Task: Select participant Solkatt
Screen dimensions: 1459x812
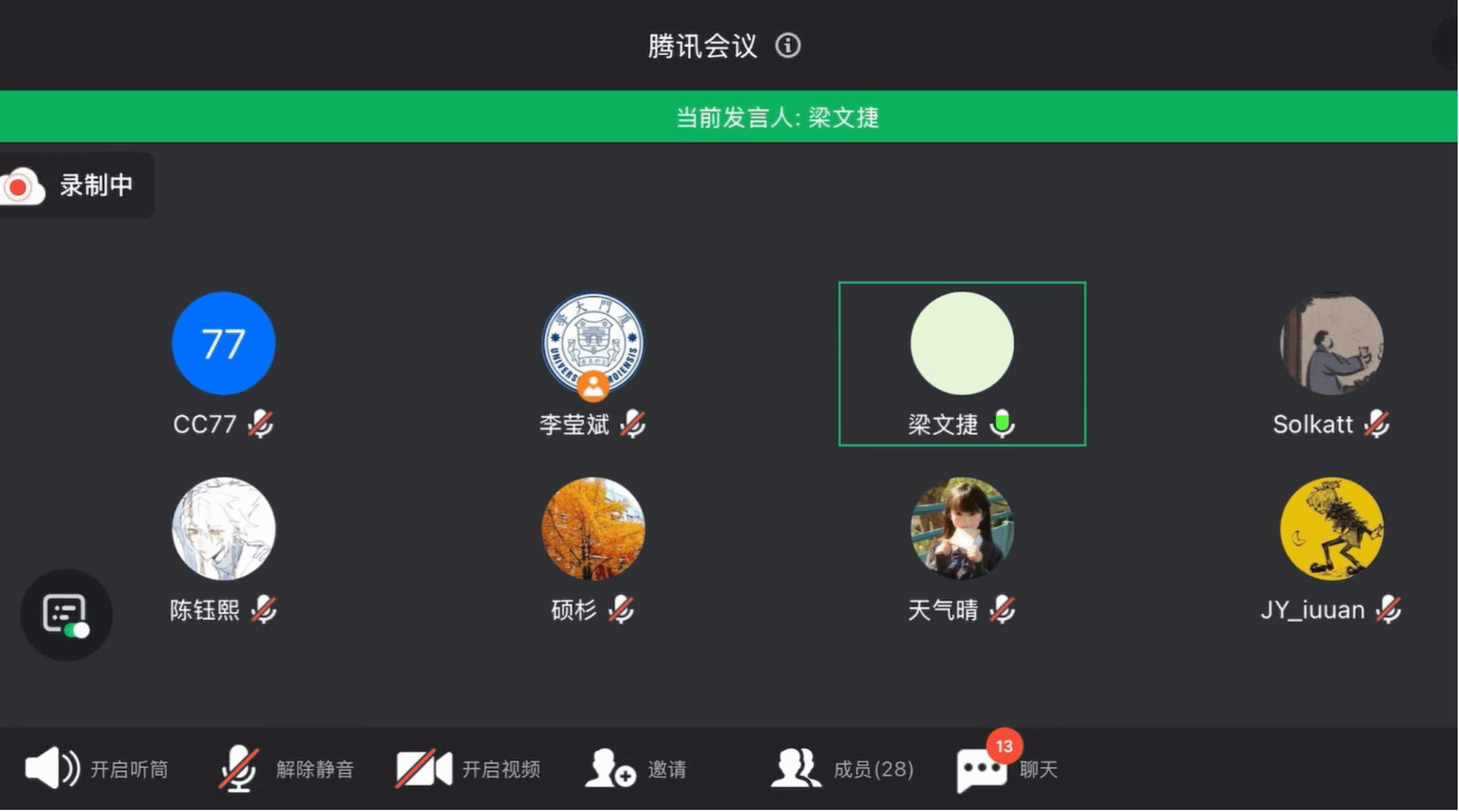Action: [x=1331, y=344]
